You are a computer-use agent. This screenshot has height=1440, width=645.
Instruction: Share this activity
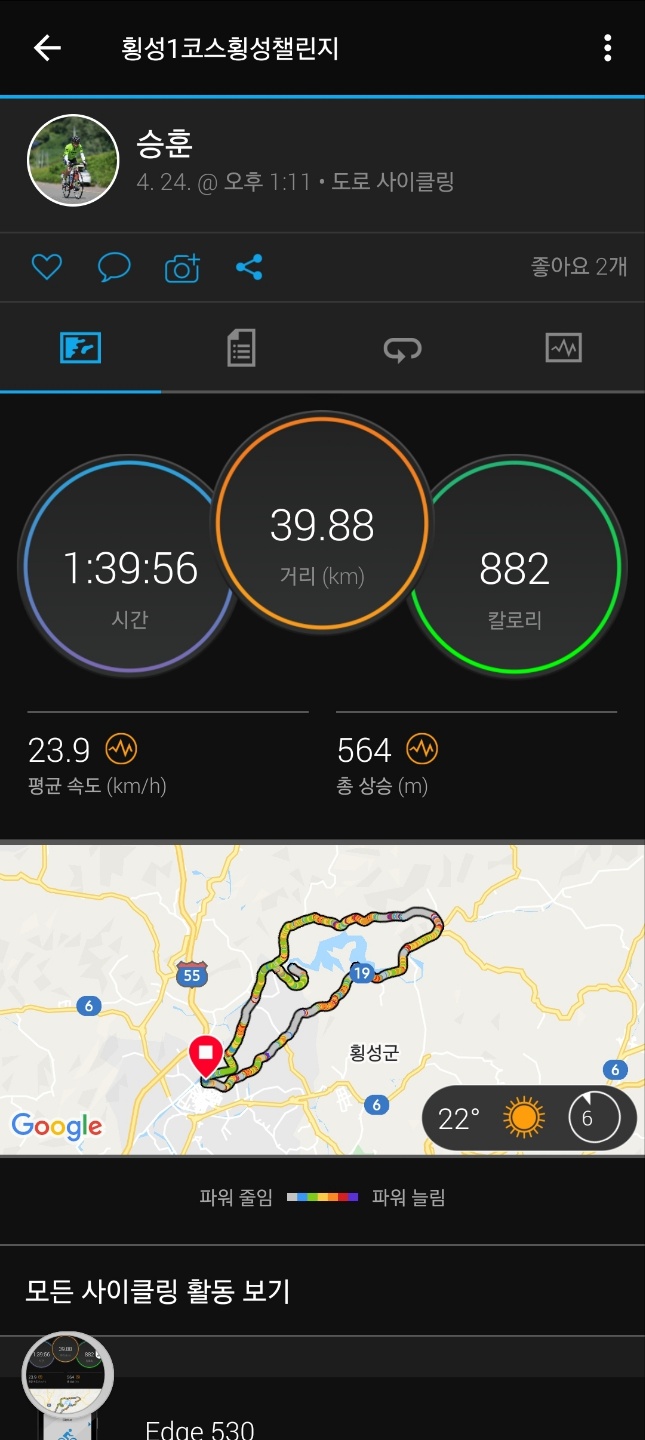pyautogui.click(x=249, y=267)
